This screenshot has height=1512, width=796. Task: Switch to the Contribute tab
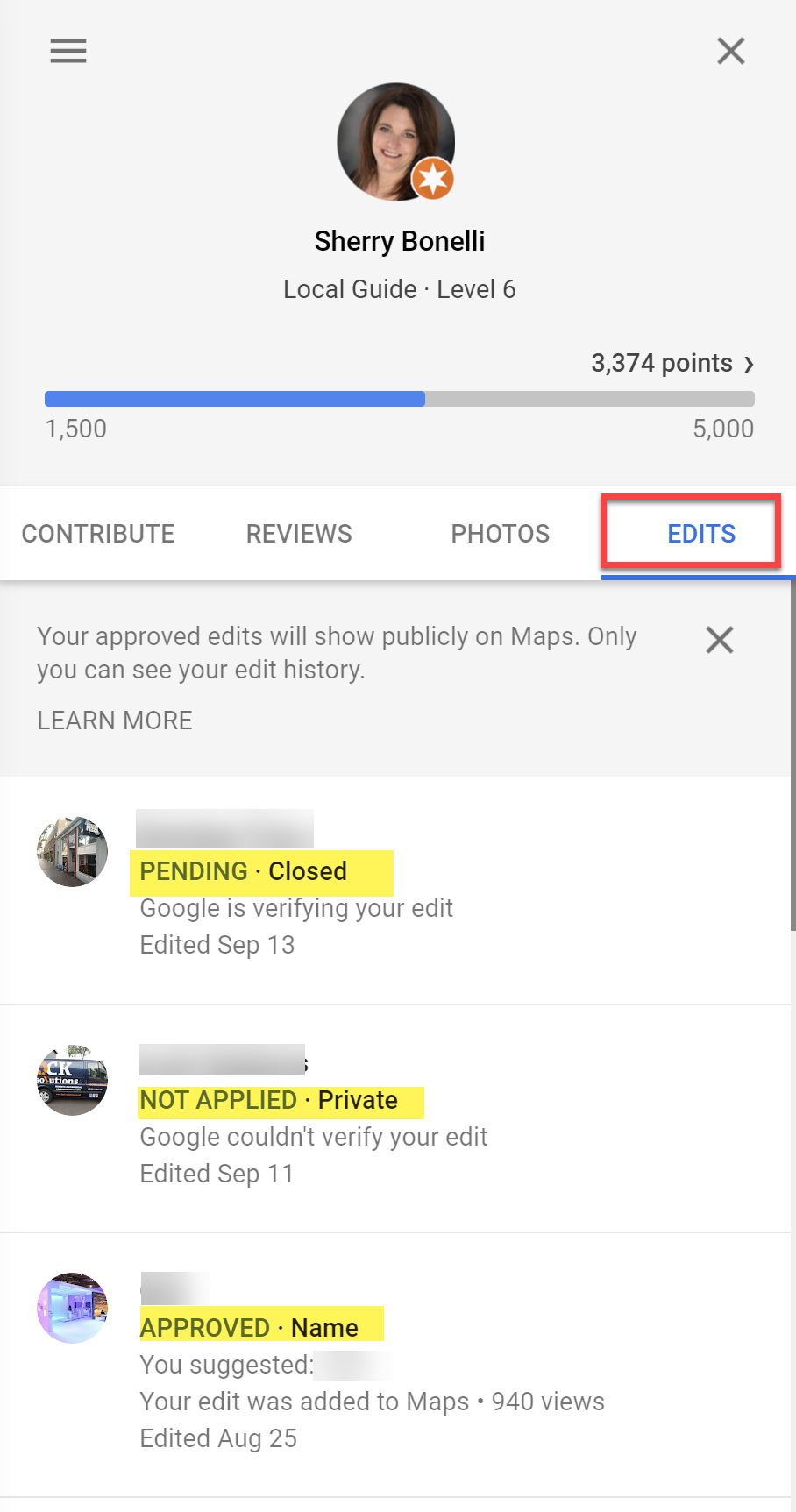[98, 533]
